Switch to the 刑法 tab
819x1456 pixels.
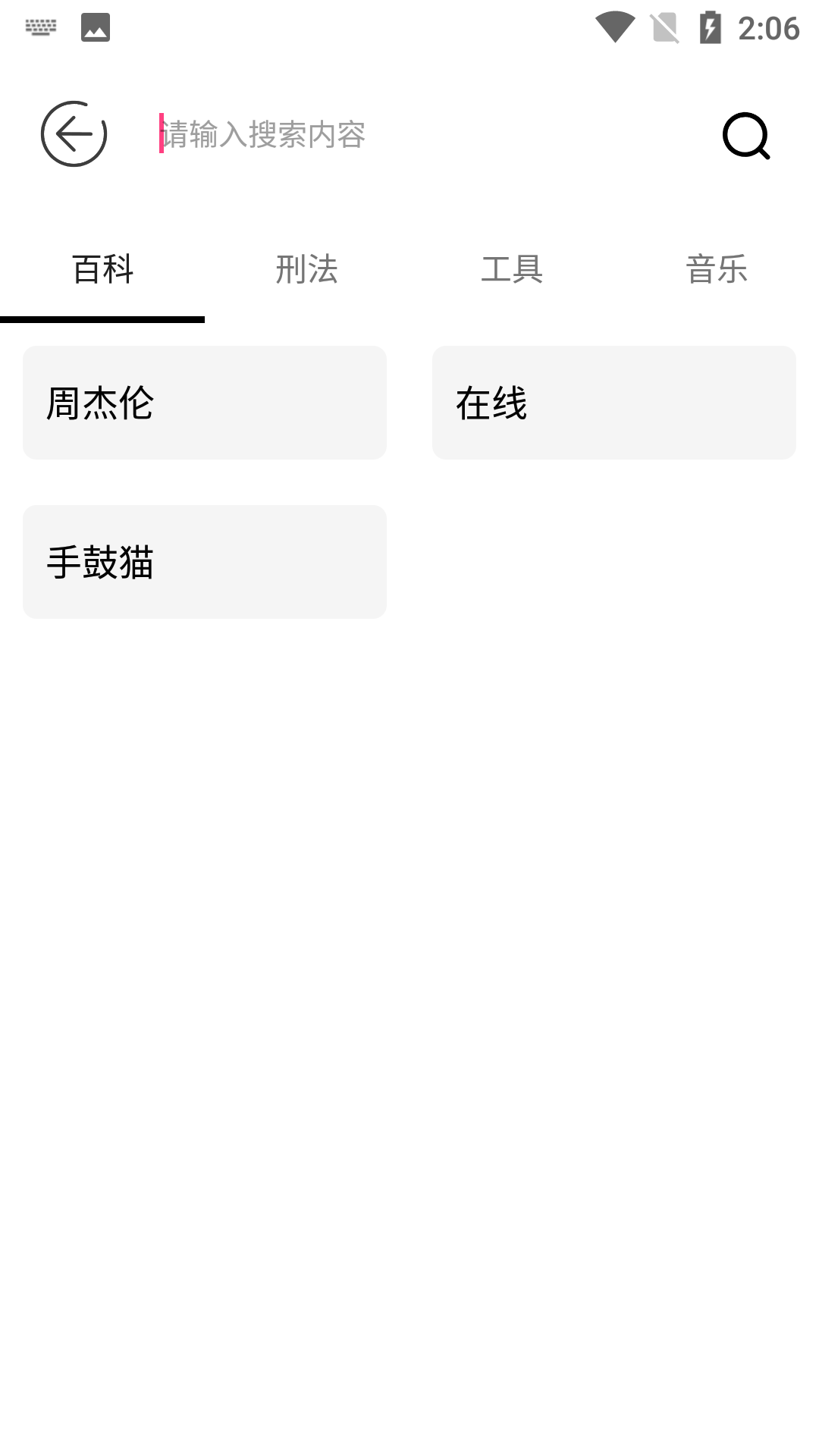(307, 269)
